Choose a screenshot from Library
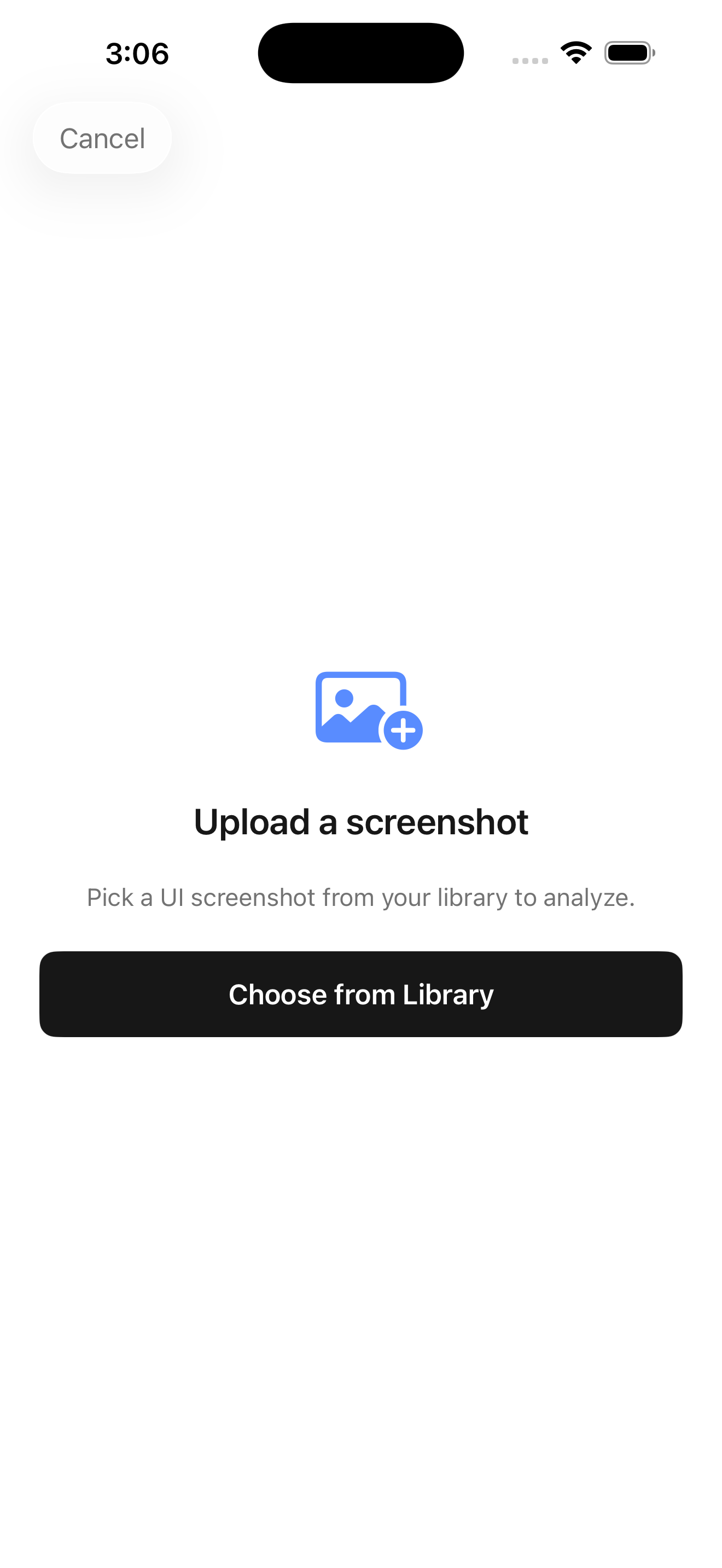Image resolution: width=722 pixels, height=1568 pixels. click(x=361, y=994)
